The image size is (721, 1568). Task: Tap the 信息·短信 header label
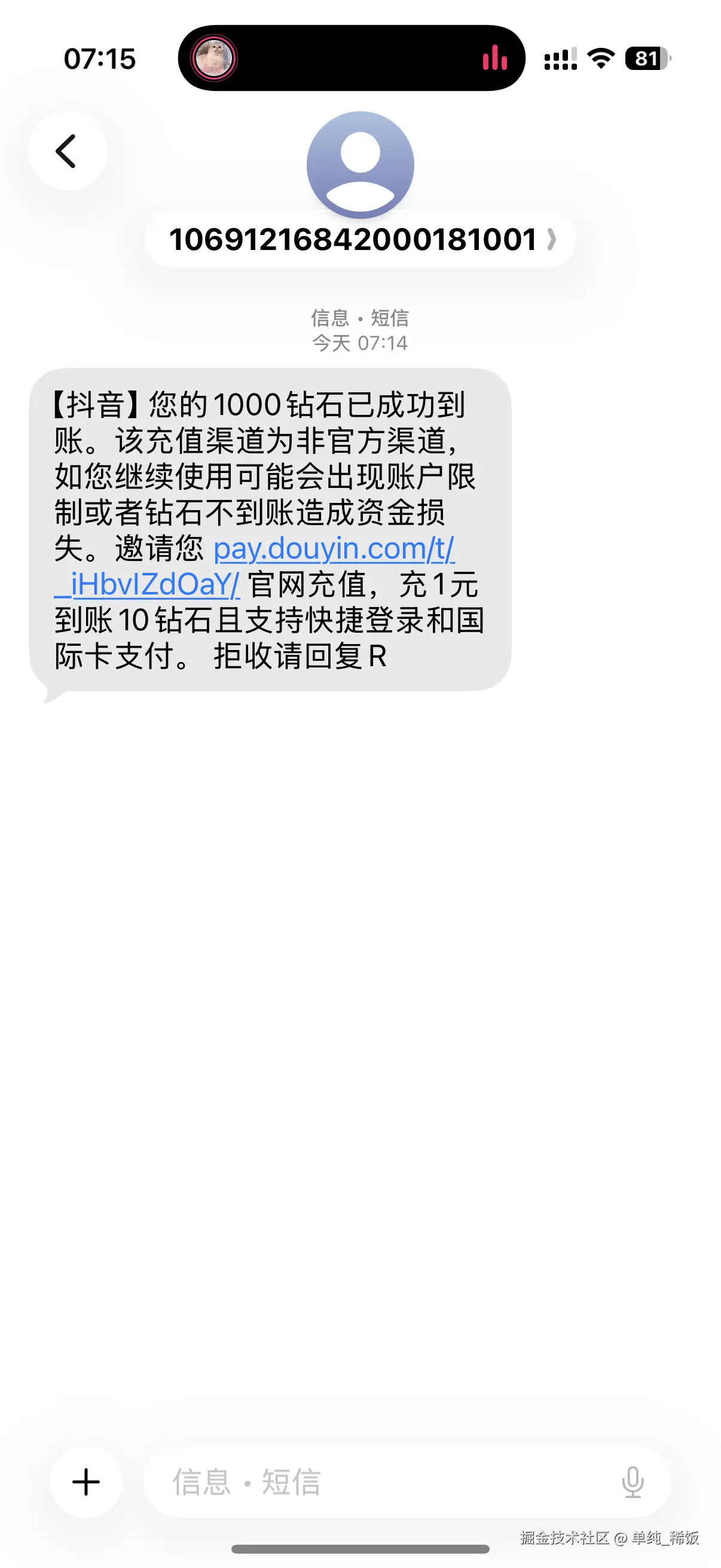coord(360,317)
